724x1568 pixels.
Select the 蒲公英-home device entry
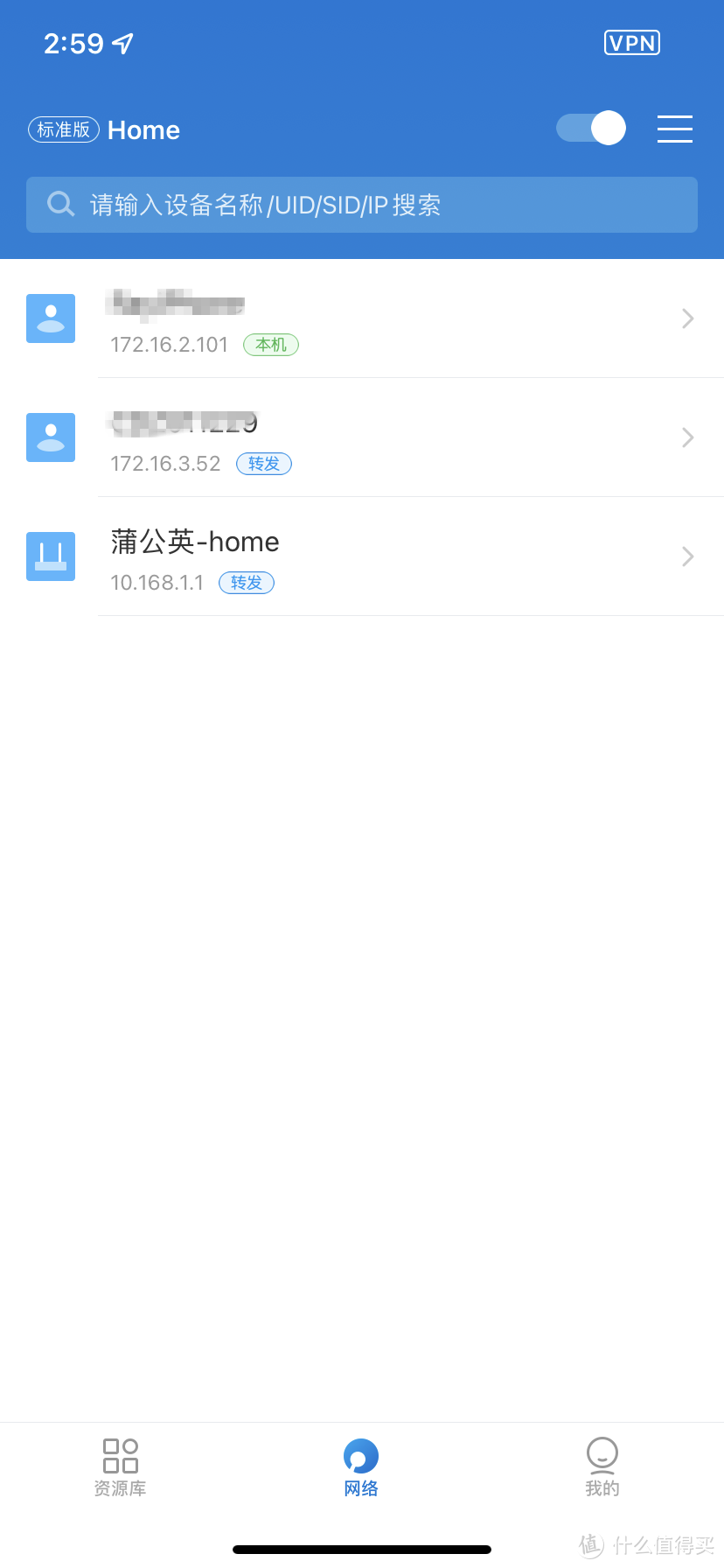click(350, 556)
